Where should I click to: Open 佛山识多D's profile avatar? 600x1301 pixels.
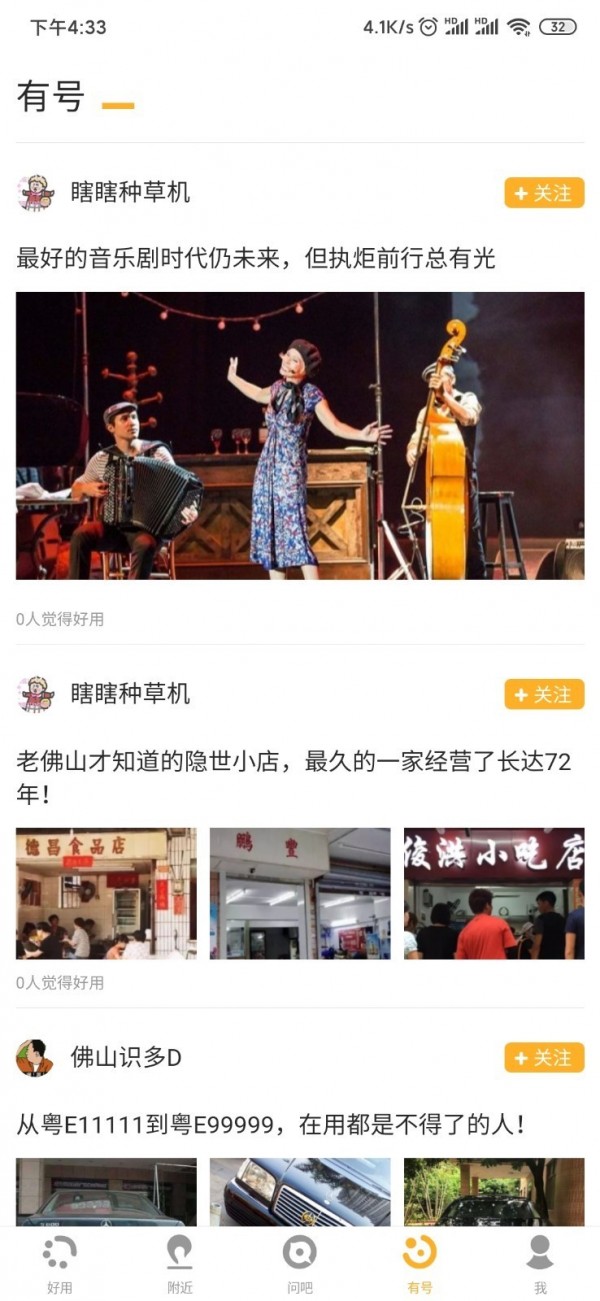(x=35, y=1057)
